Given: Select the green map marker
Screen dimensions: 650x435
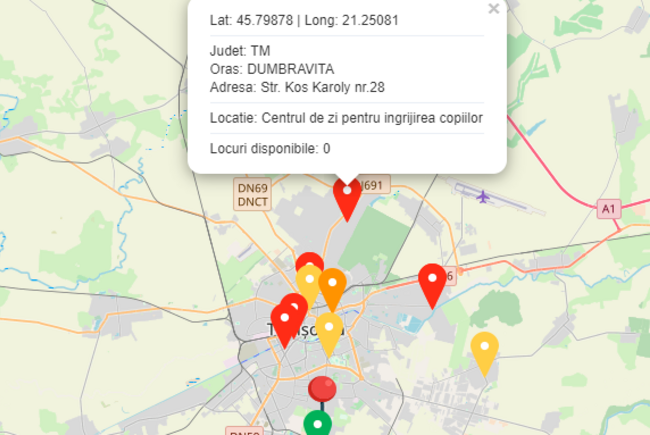Looking at the screenshot, I should point(318,424).
